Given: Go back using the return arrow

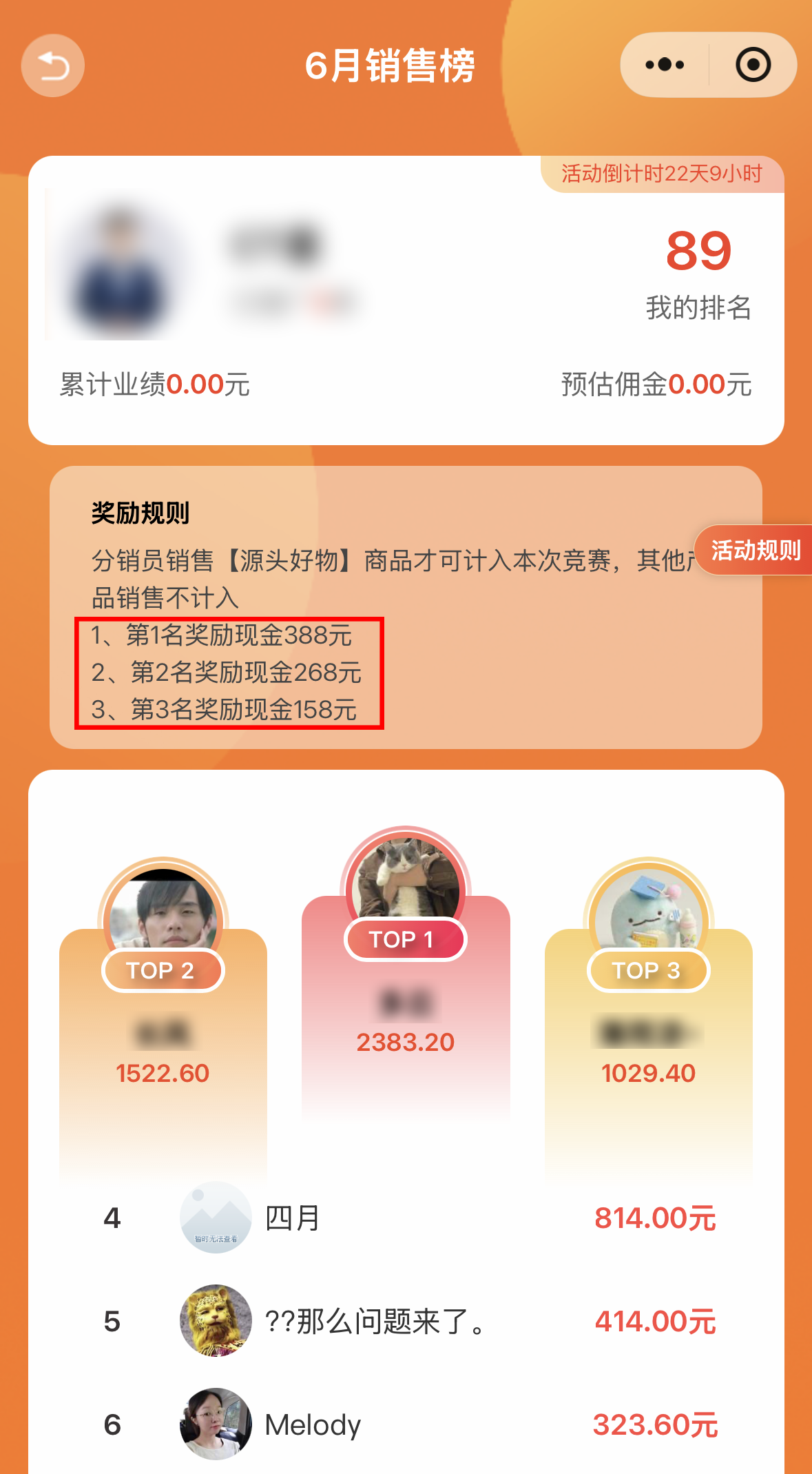Looking at the screenshot, I should 53,65.
